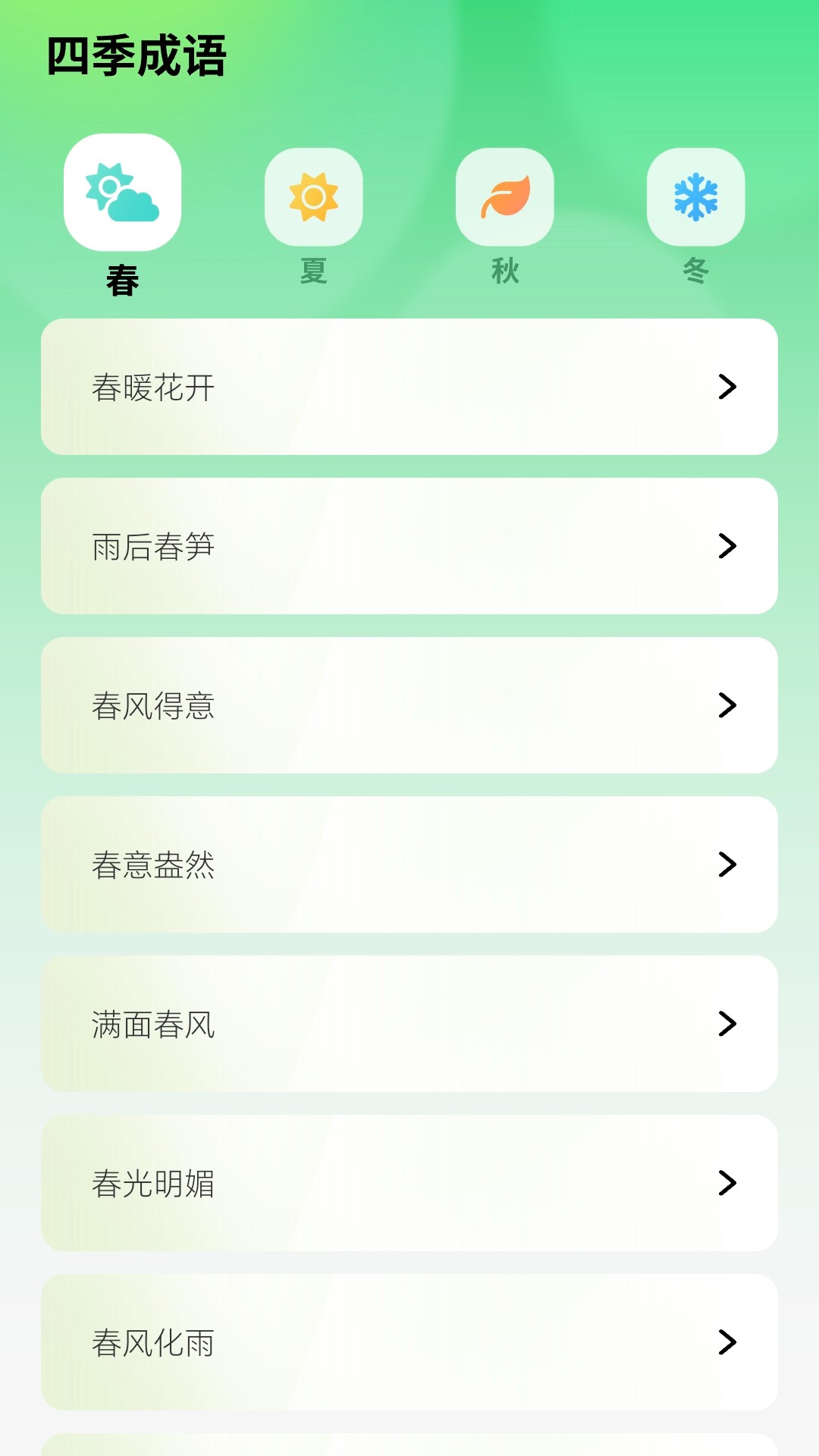The width and height of the screenshot is (819, 1456).
Task: Open the idiom 满面春风
Action: tap(409, 1024)
